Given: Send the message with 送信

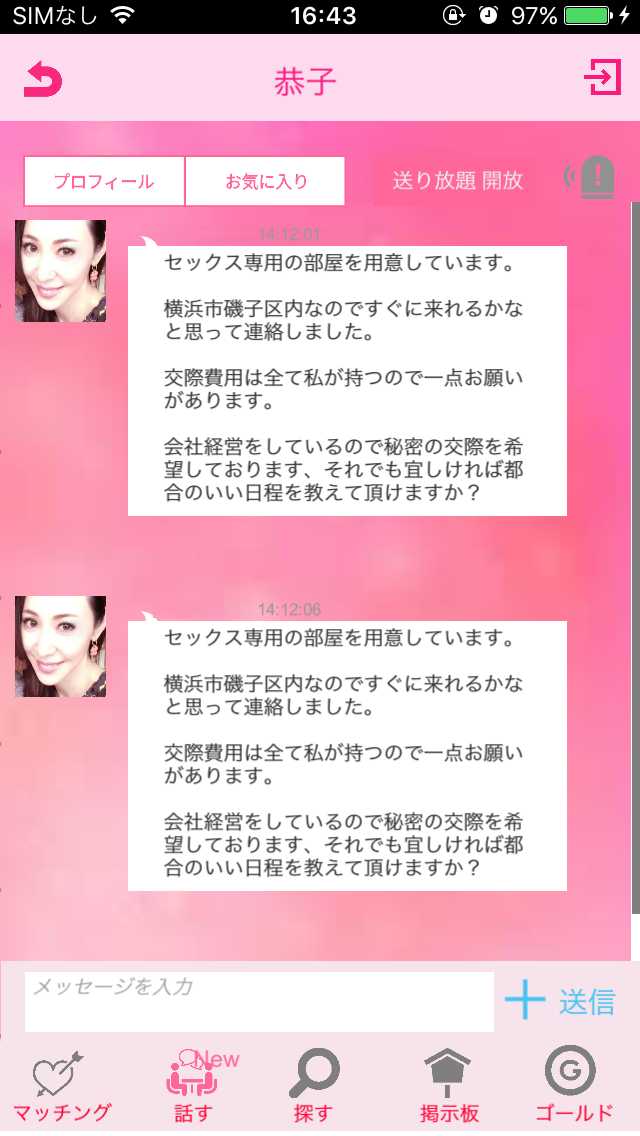Looking at the screenshot, I should 587,1002.
